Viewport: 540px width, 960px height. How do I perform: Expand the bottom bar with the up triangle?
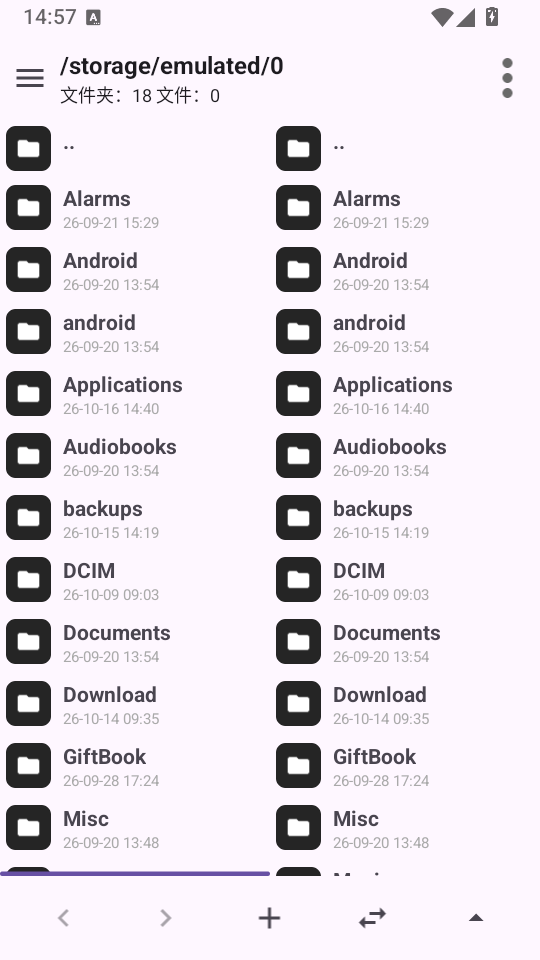coord(476,918)
